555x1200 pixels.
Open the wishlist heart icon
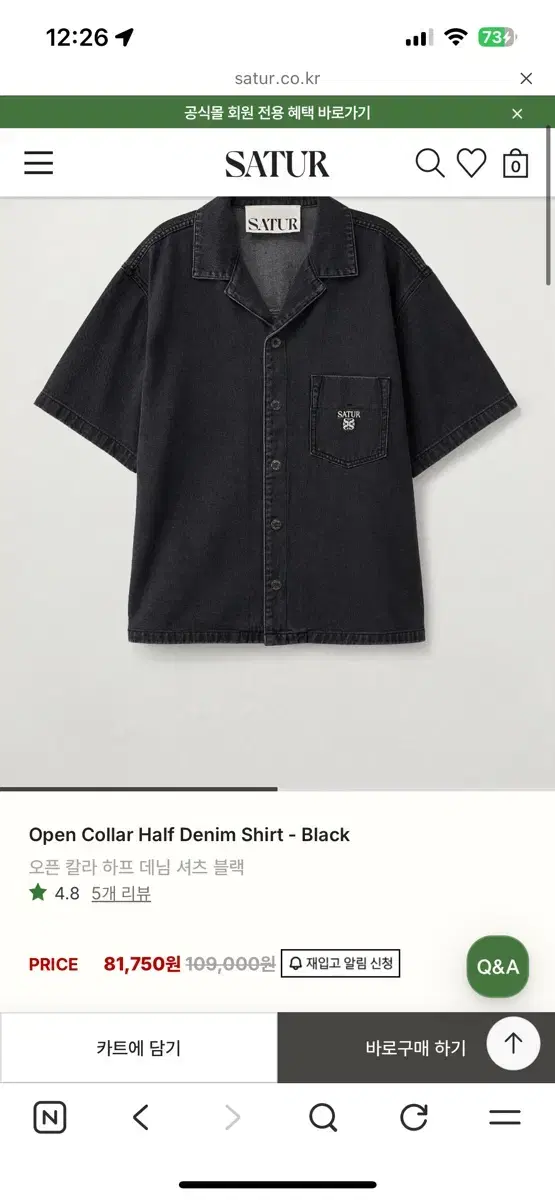pyautogui.click(x=472, y=163)
